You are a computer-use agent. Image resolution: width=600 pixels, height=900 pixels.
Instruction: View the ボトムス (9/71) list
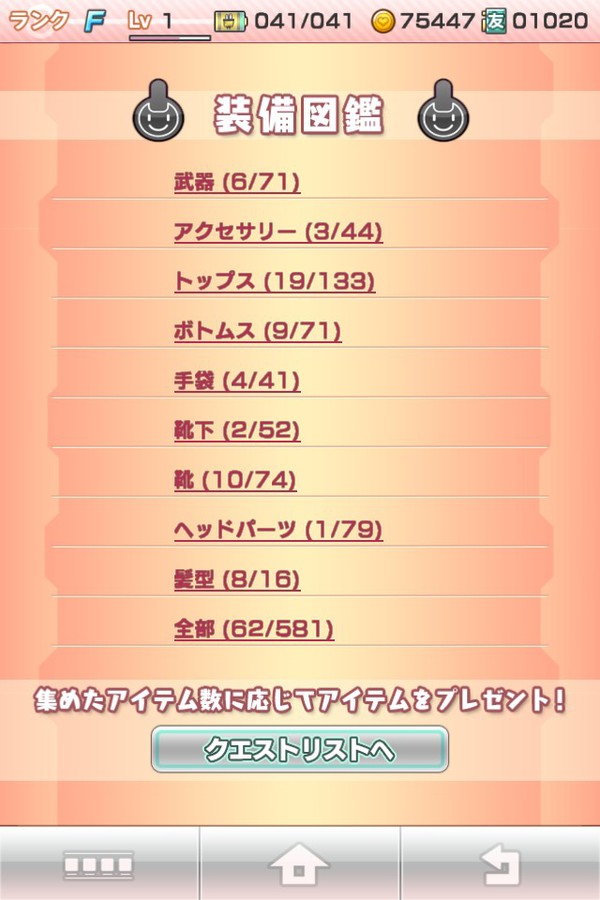[257, 332]
